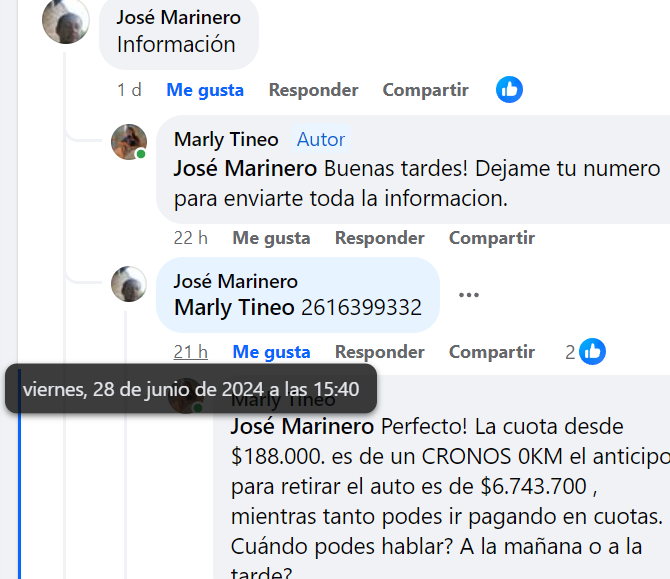Reply to Marly Tineo's 'Buenas tardes' comment
This screenshot has height=579, width=670.
[x=379, y=238]
